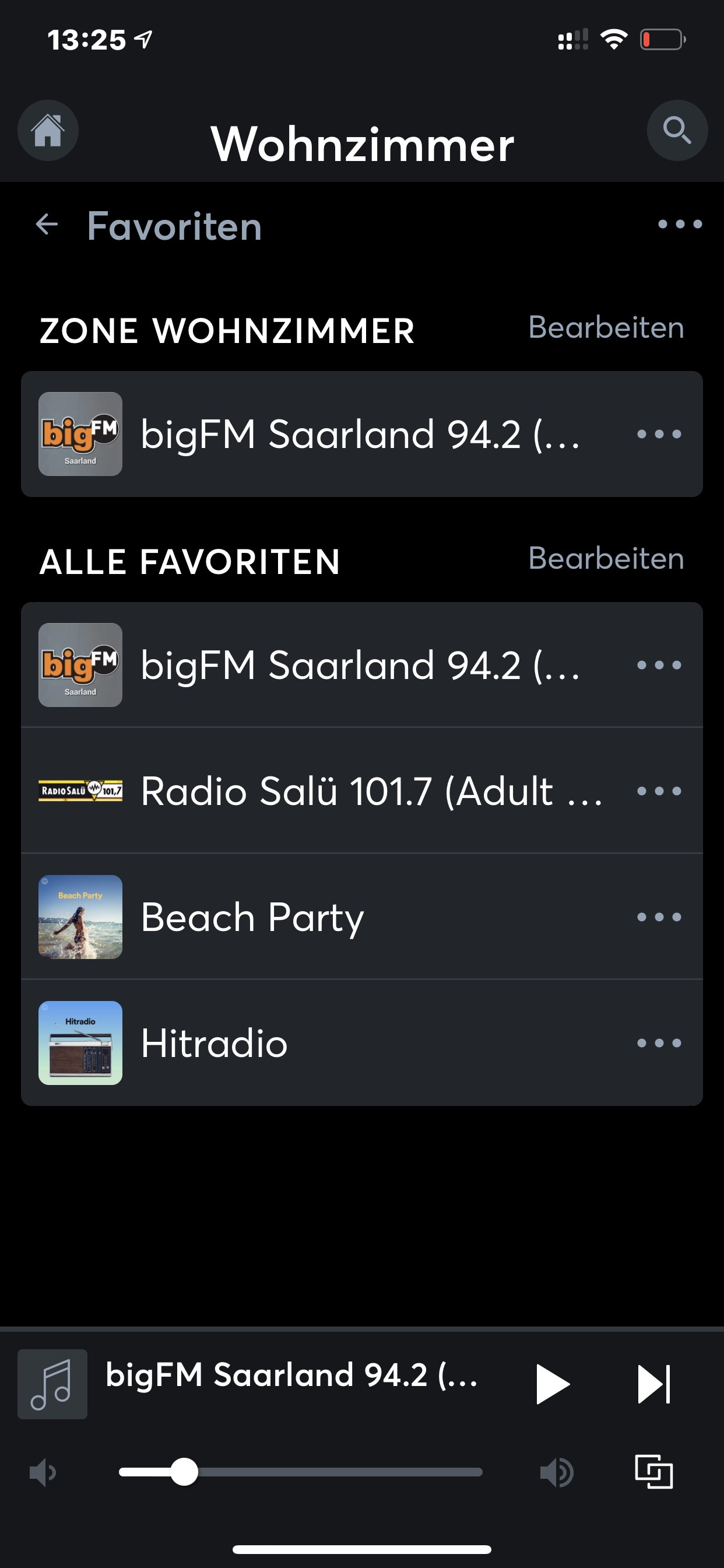Resume playback with the play button
This screenshot has width=724, height=1568.
[x=552, y=1384]
